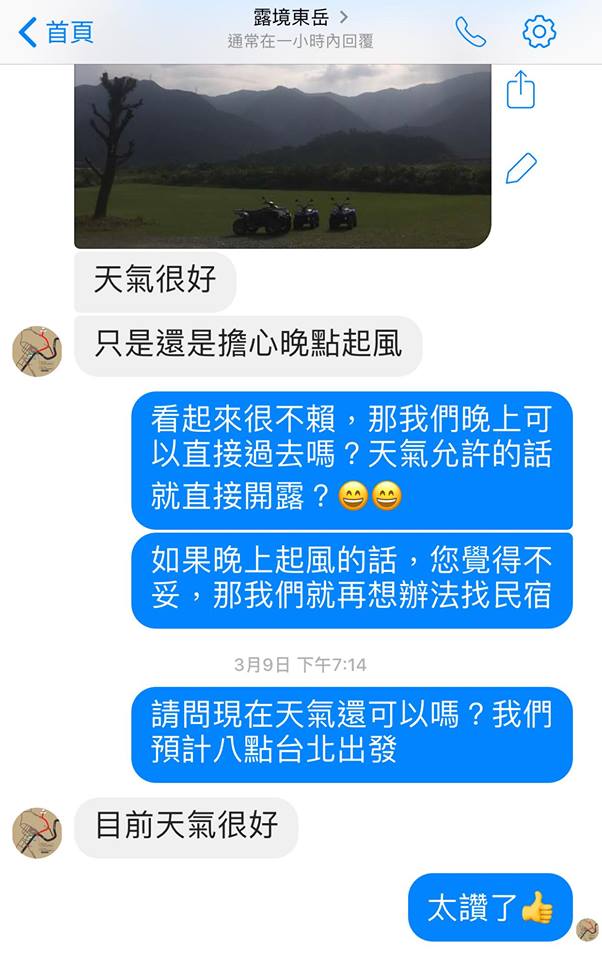Screen dimensions: 602x960
Task: Share the landscape photo
Action: [x=521, y=90]
